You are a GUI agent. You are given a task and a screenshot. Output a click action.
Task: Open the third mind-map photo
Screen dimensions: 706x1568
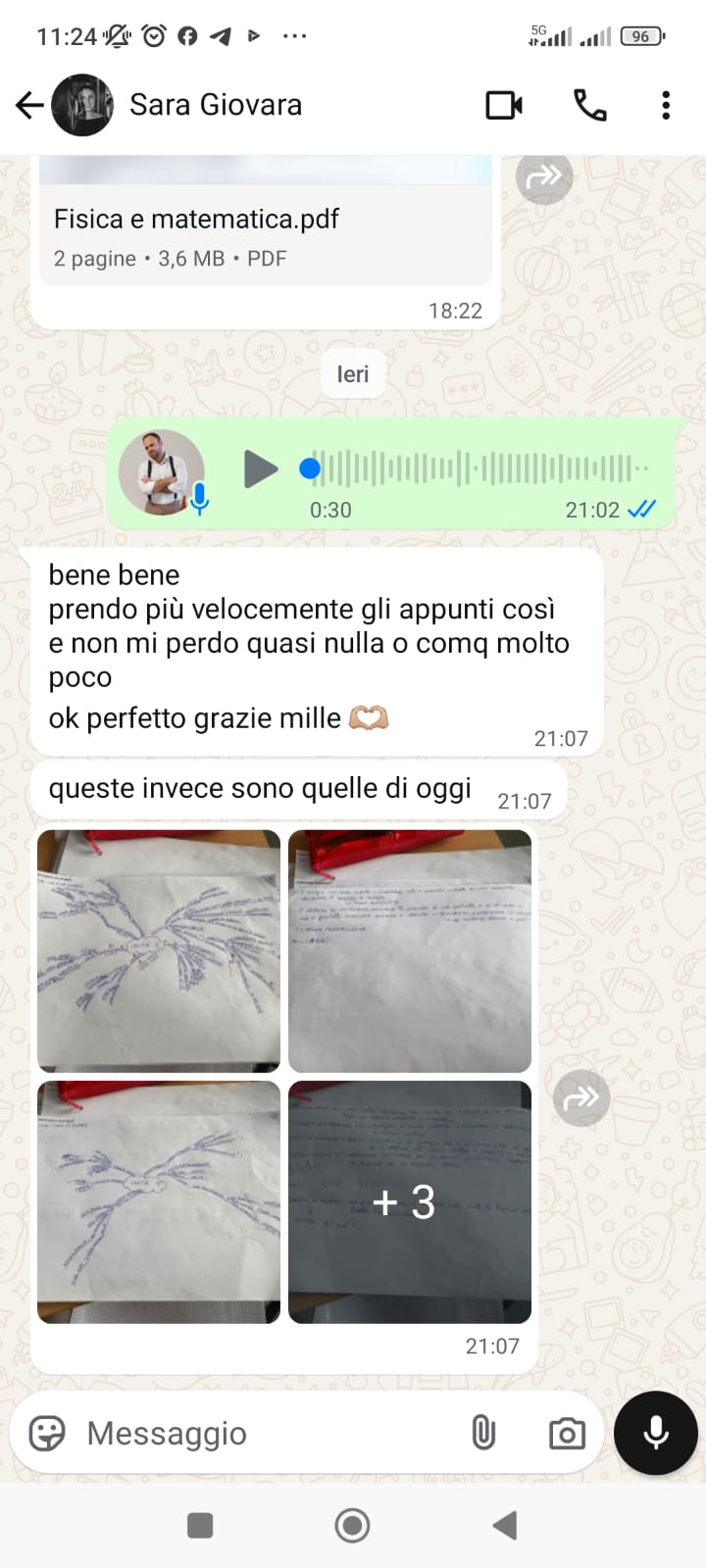point(159,1201)
